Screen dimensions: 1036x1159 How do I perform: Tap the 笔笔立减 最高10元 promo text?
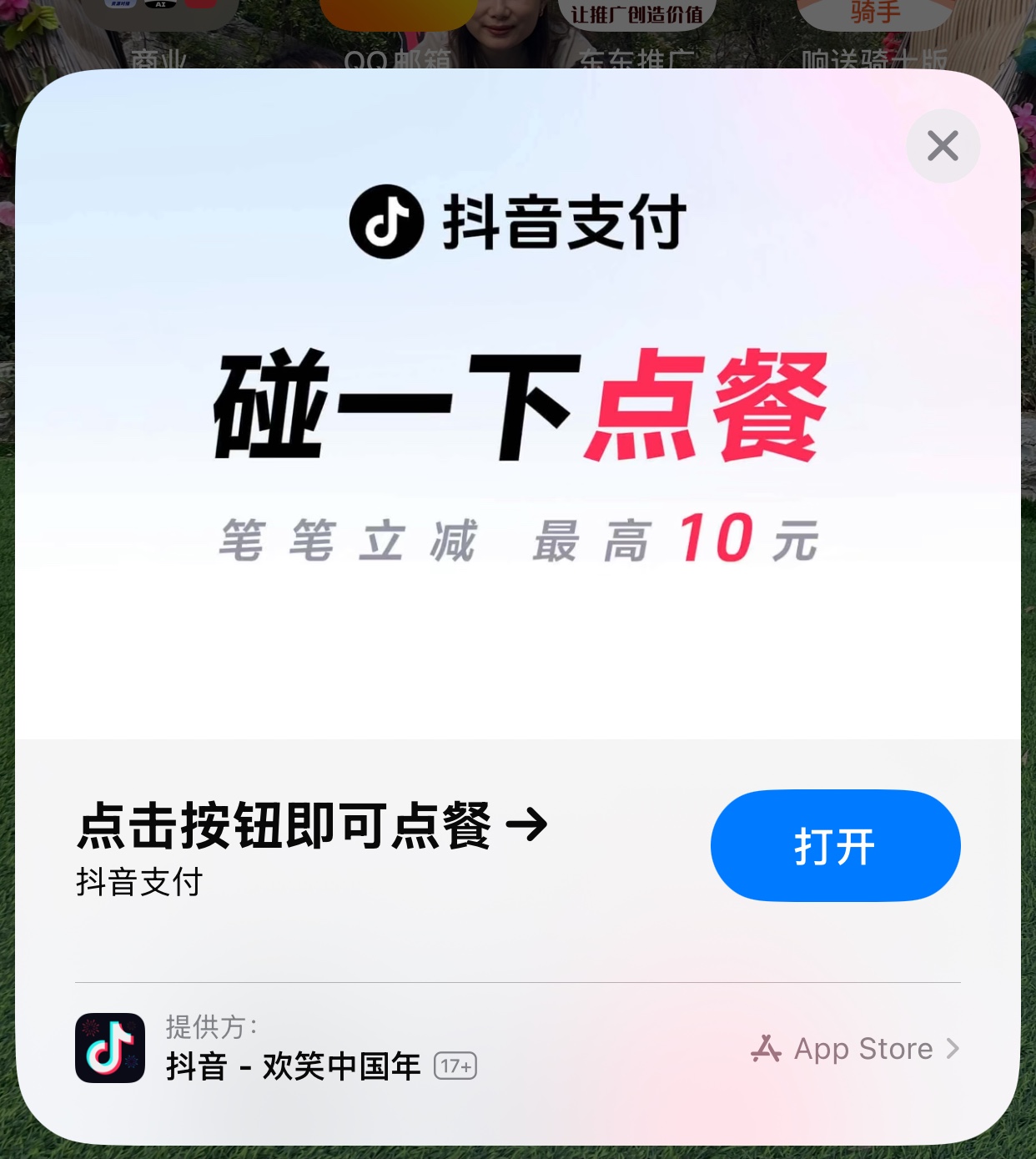pos(517,541)
